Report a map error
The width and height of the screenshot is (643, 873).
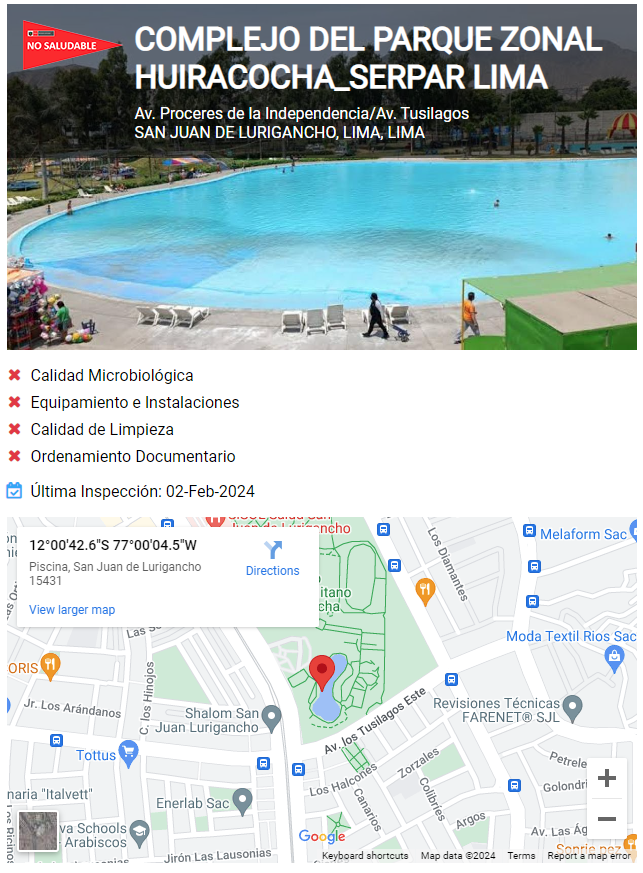click(x=589, y=856)
